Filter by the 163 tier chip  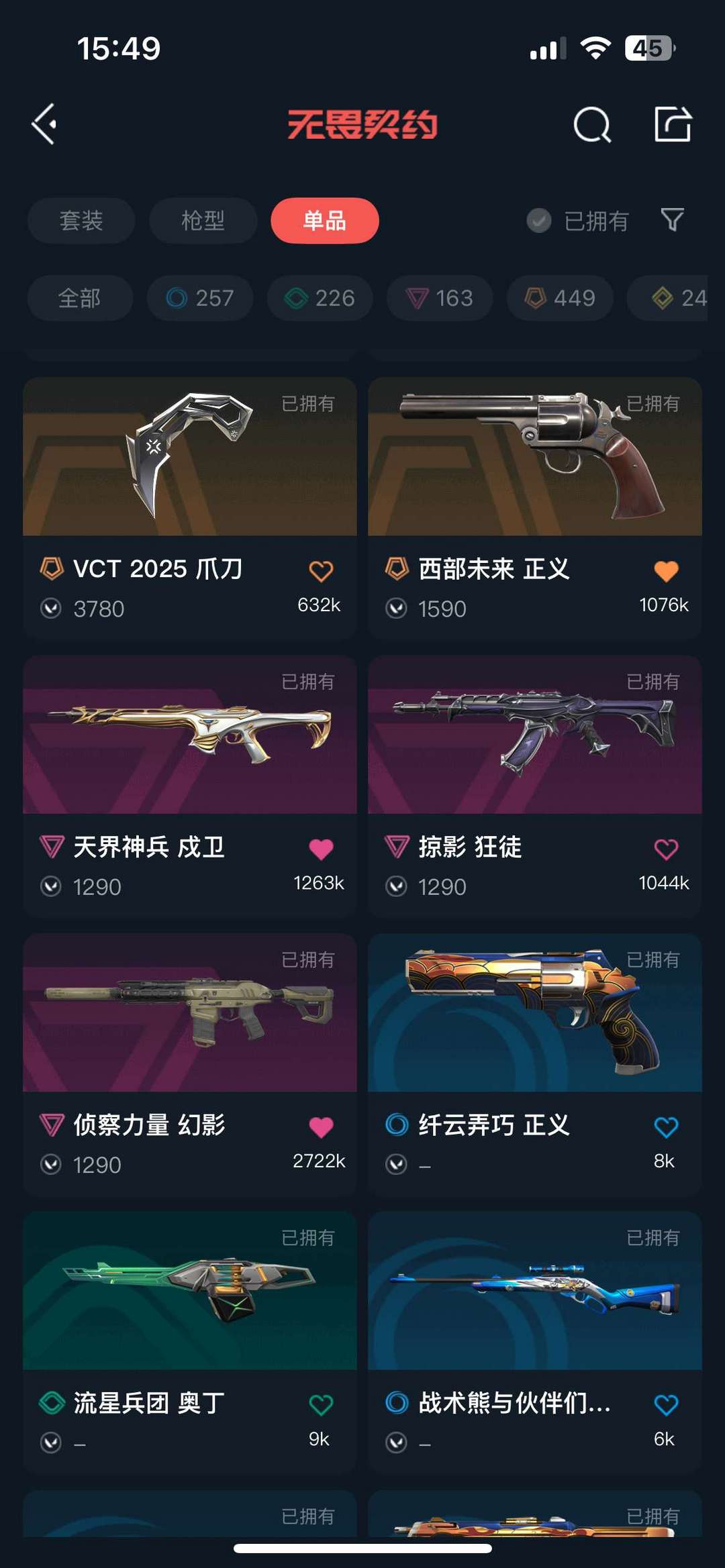coord(440,298)
